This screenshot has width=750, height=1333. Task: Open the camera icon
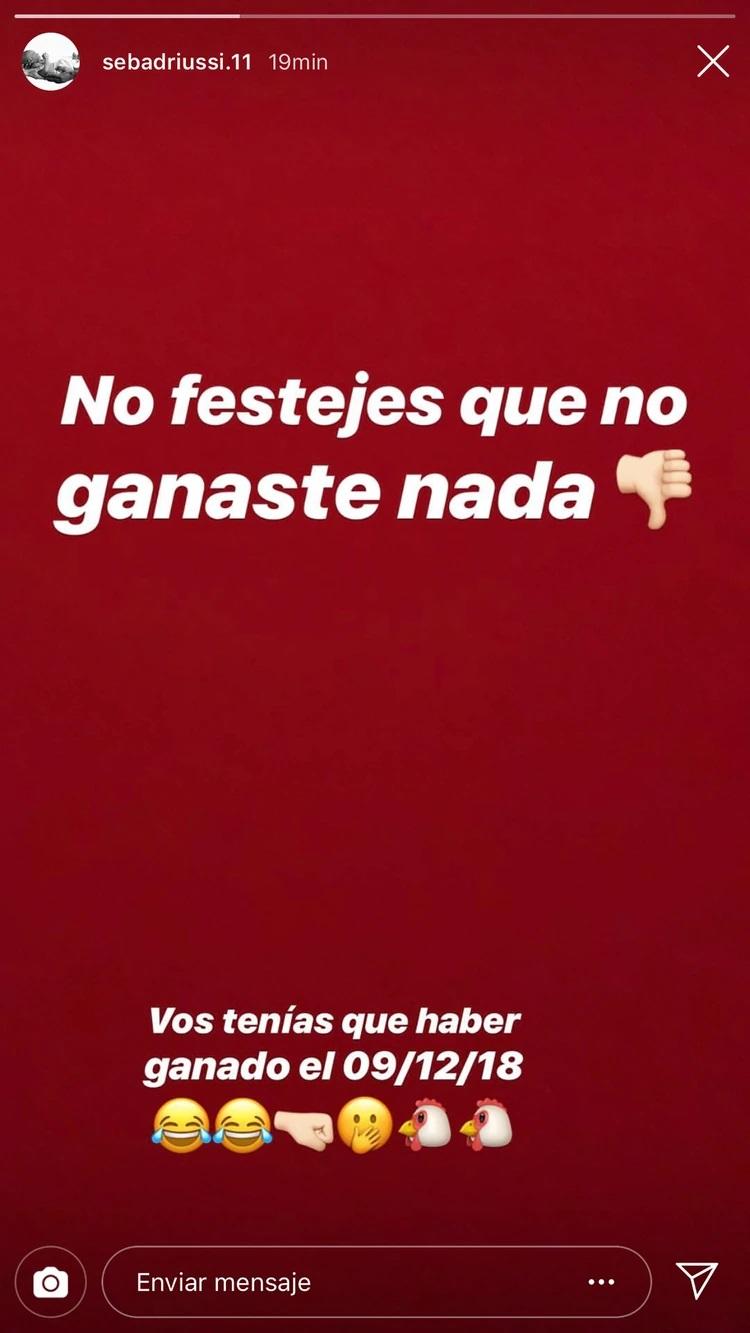pos(50,1282)
